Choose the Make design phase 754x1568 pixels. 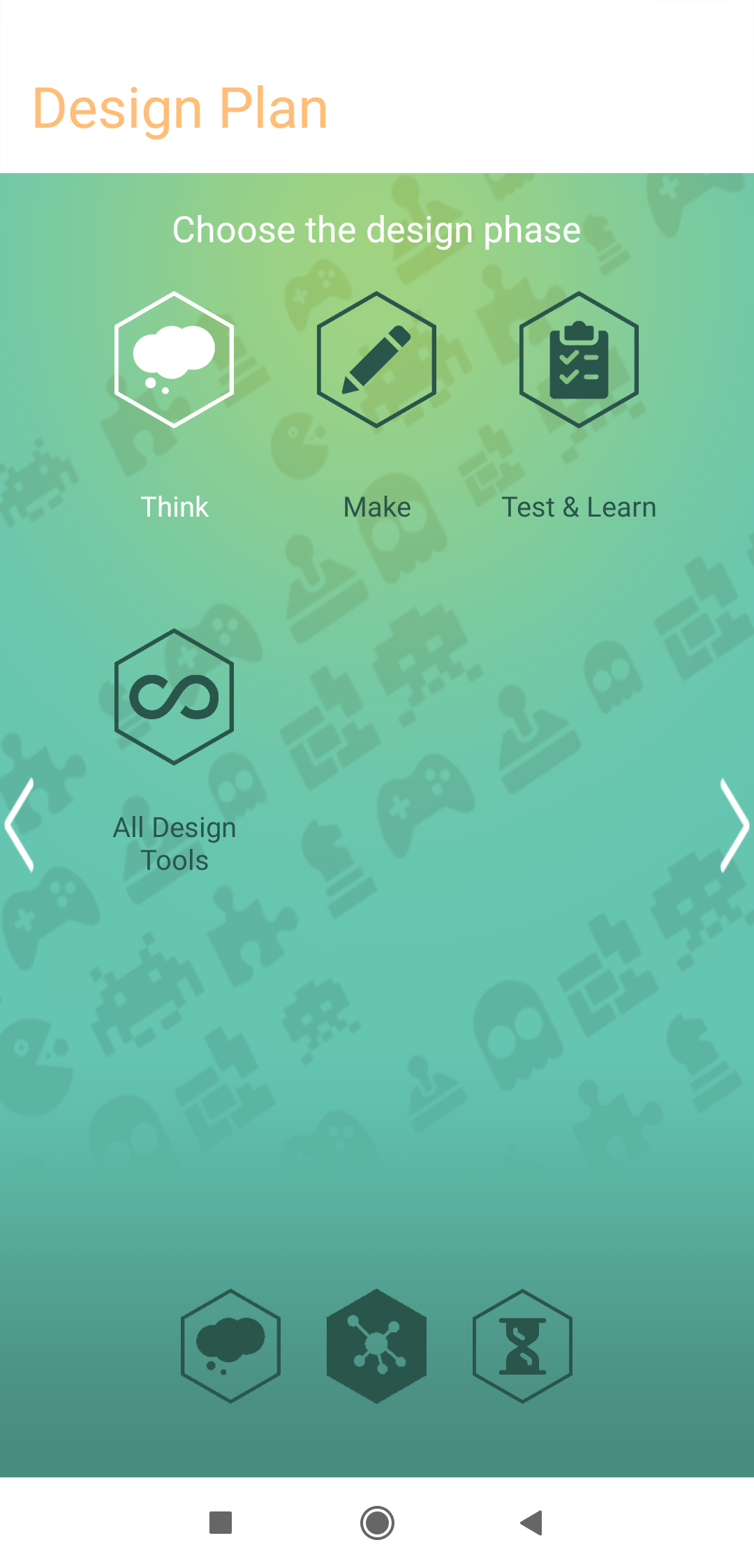pos(376,360)
